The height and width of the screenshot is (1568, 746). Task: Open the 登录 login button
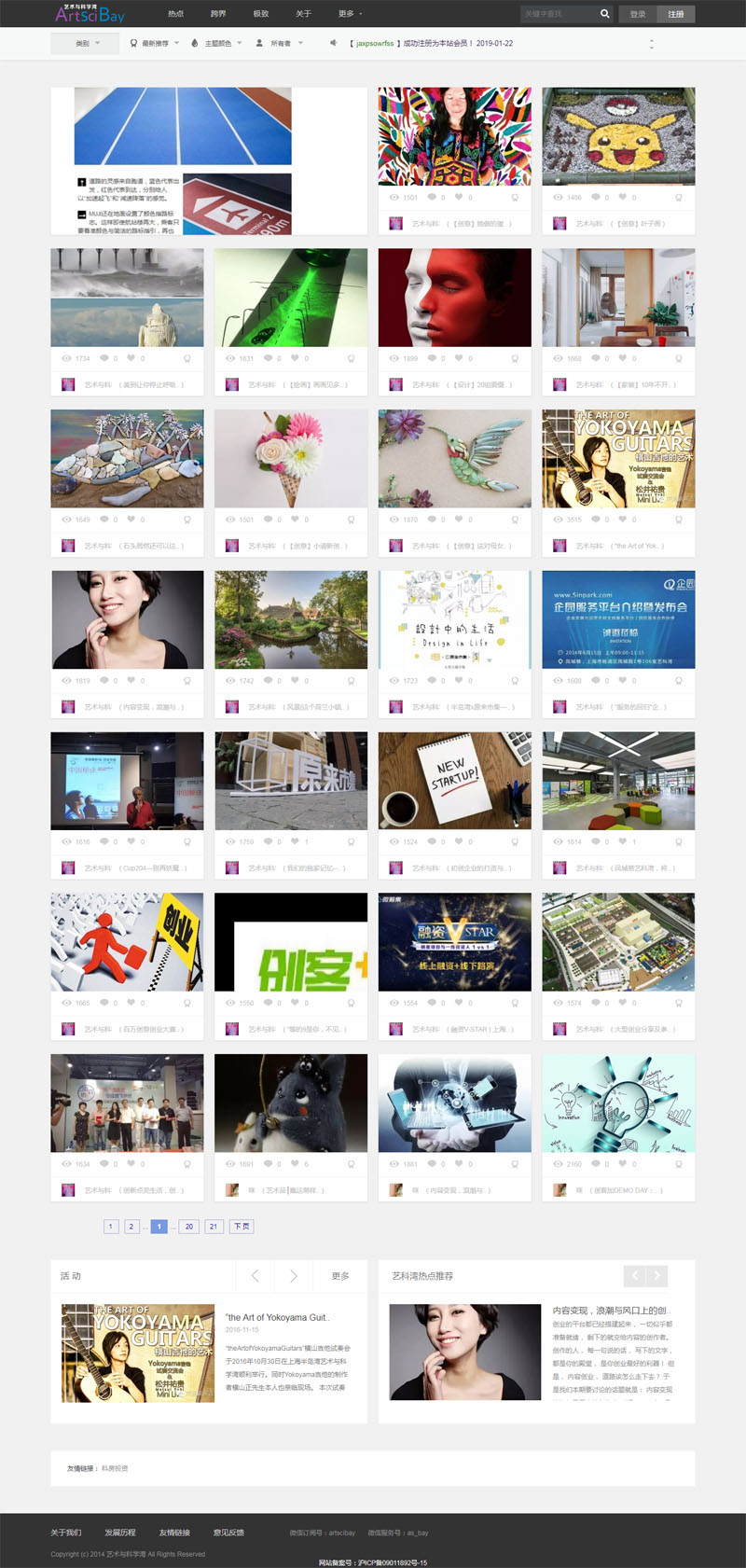click(x=638, y=14)
